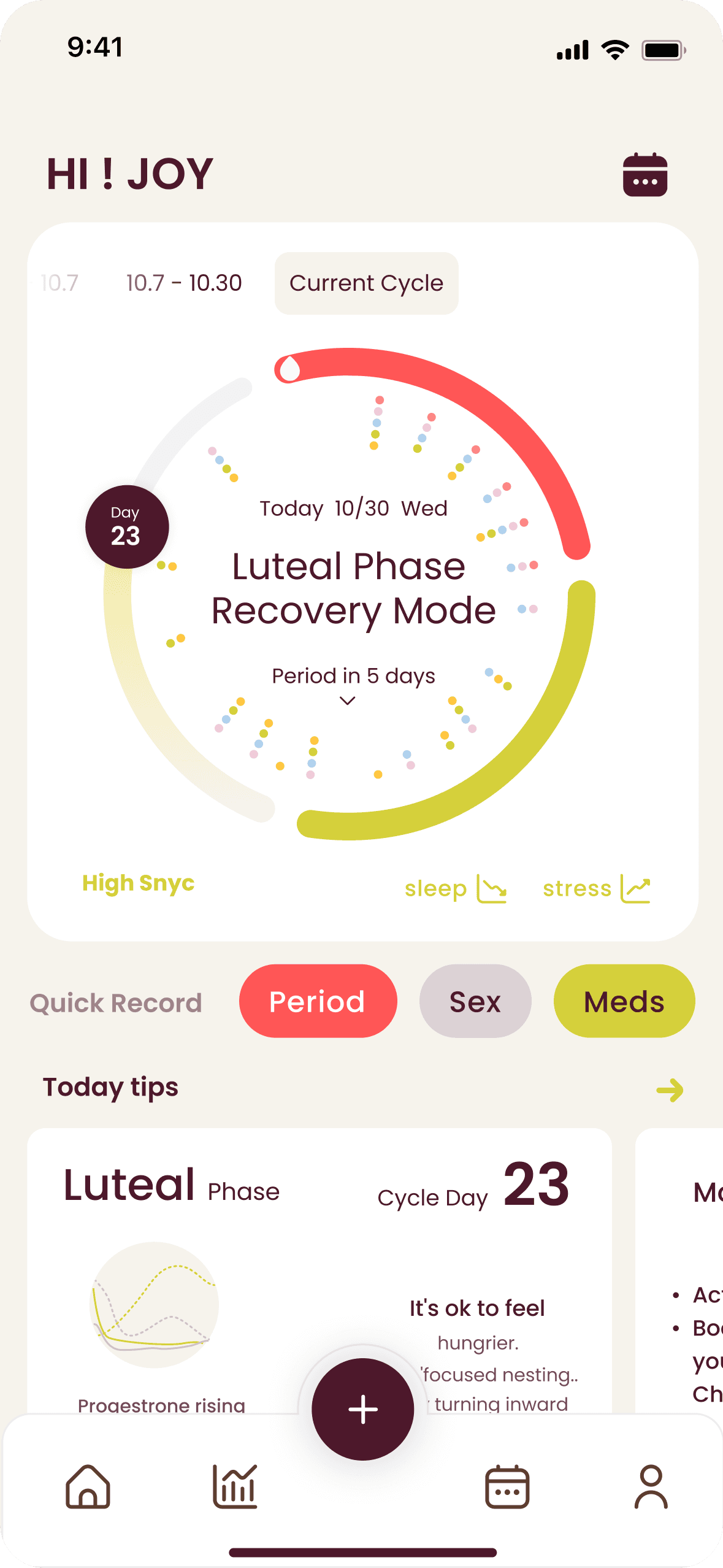Image resolution: width=723 pixels, height=1568 pixels.
Task: Record Meds with the quick button
Action: 624,1001
